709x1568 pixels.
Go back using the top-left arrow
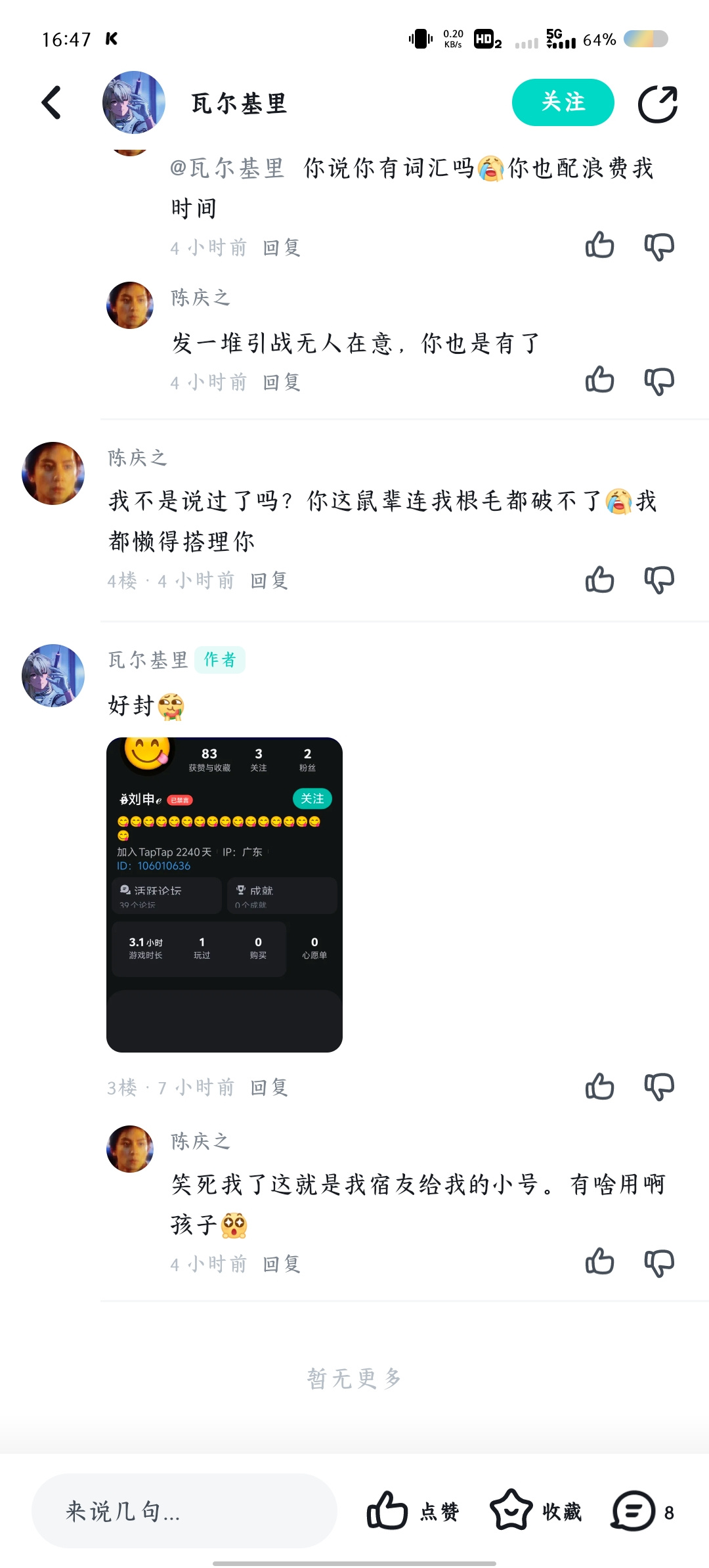click(x=51, y=102)
